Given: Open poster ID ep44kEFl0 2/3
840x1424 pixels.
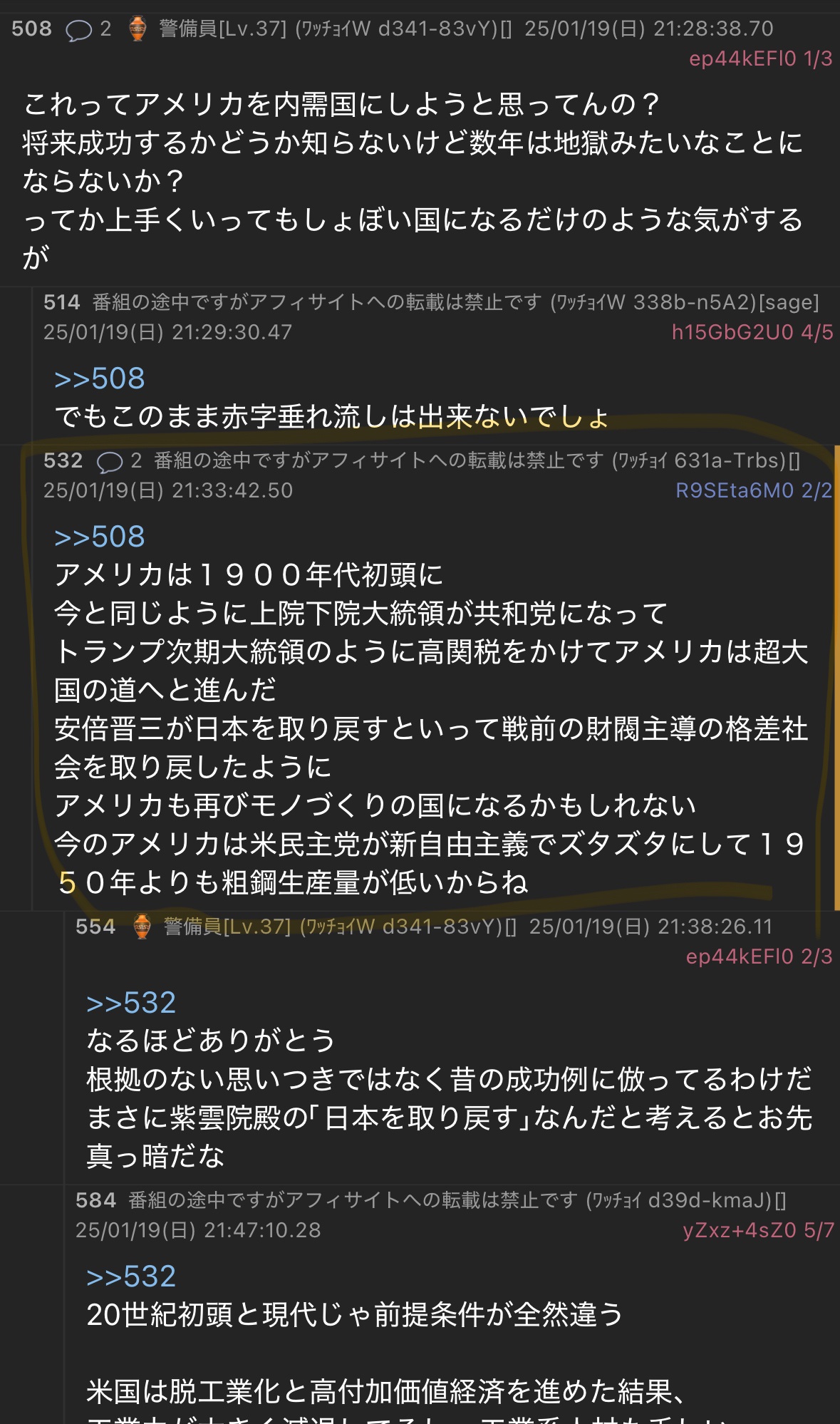Looking at the screenshot, I should 759,956.
